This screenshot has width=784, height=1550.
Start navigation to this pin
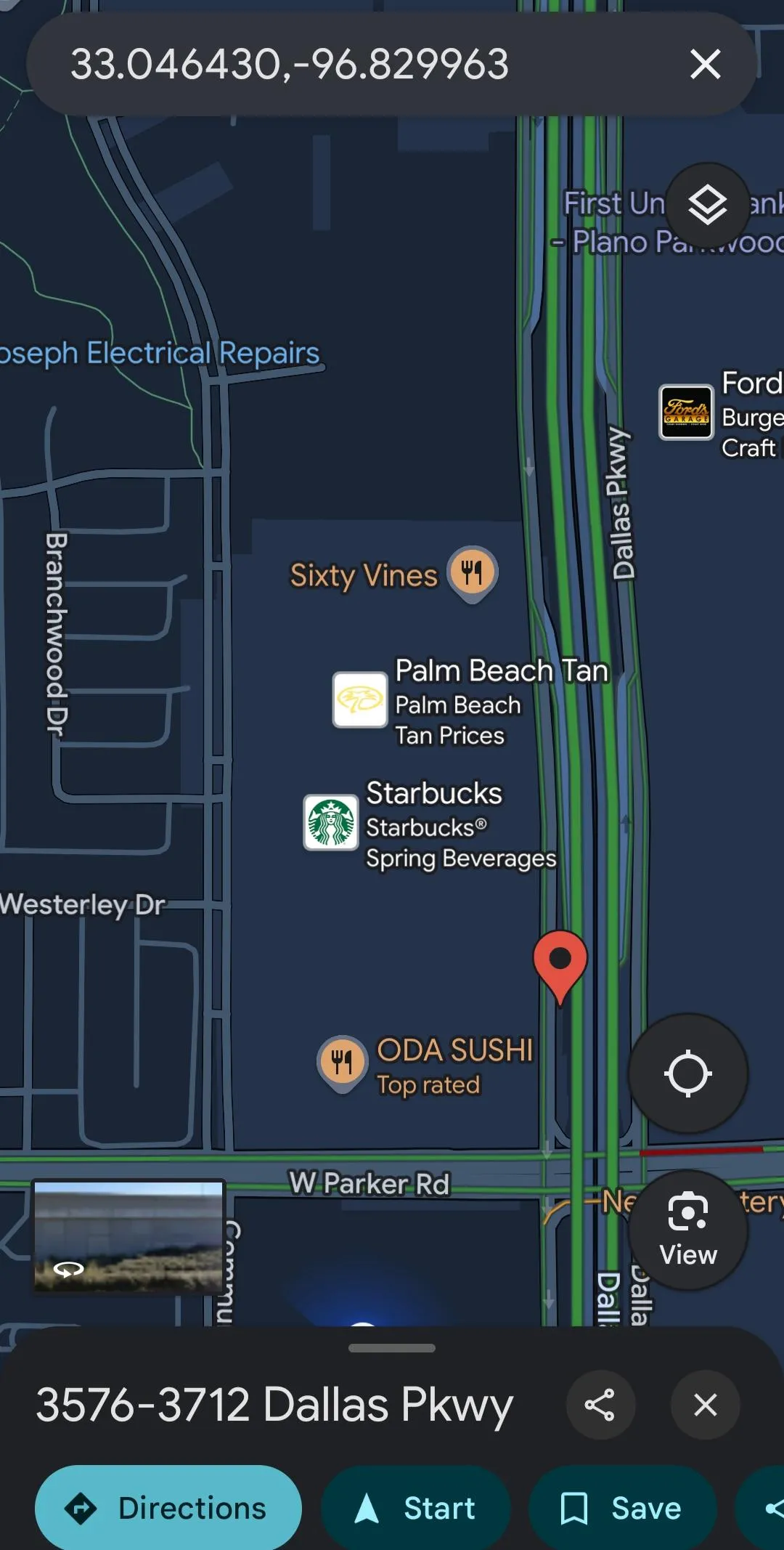tap(415, 1508)
